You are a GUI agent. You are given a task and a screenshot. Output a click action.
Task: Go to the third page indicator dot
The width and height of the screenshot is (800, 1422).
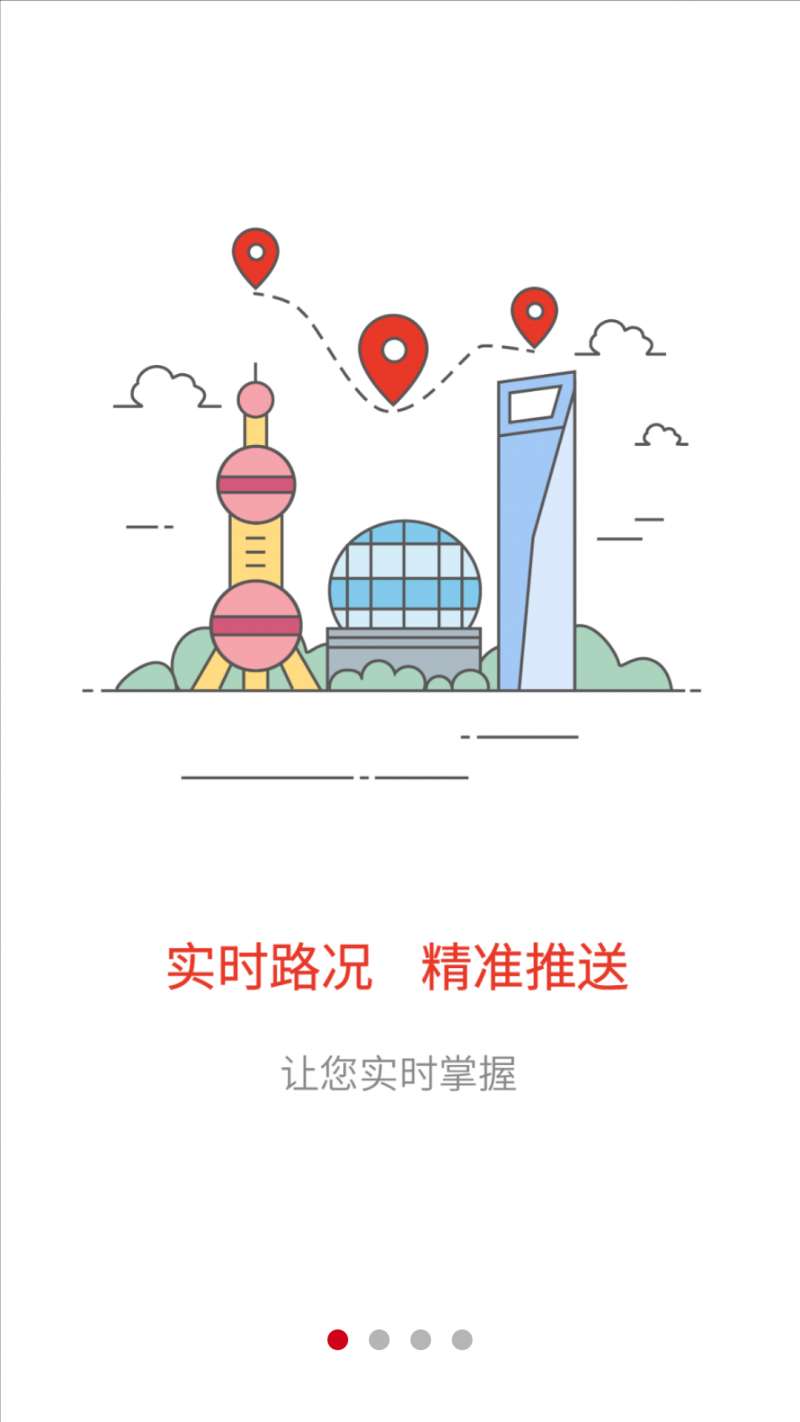[421, 1339]
